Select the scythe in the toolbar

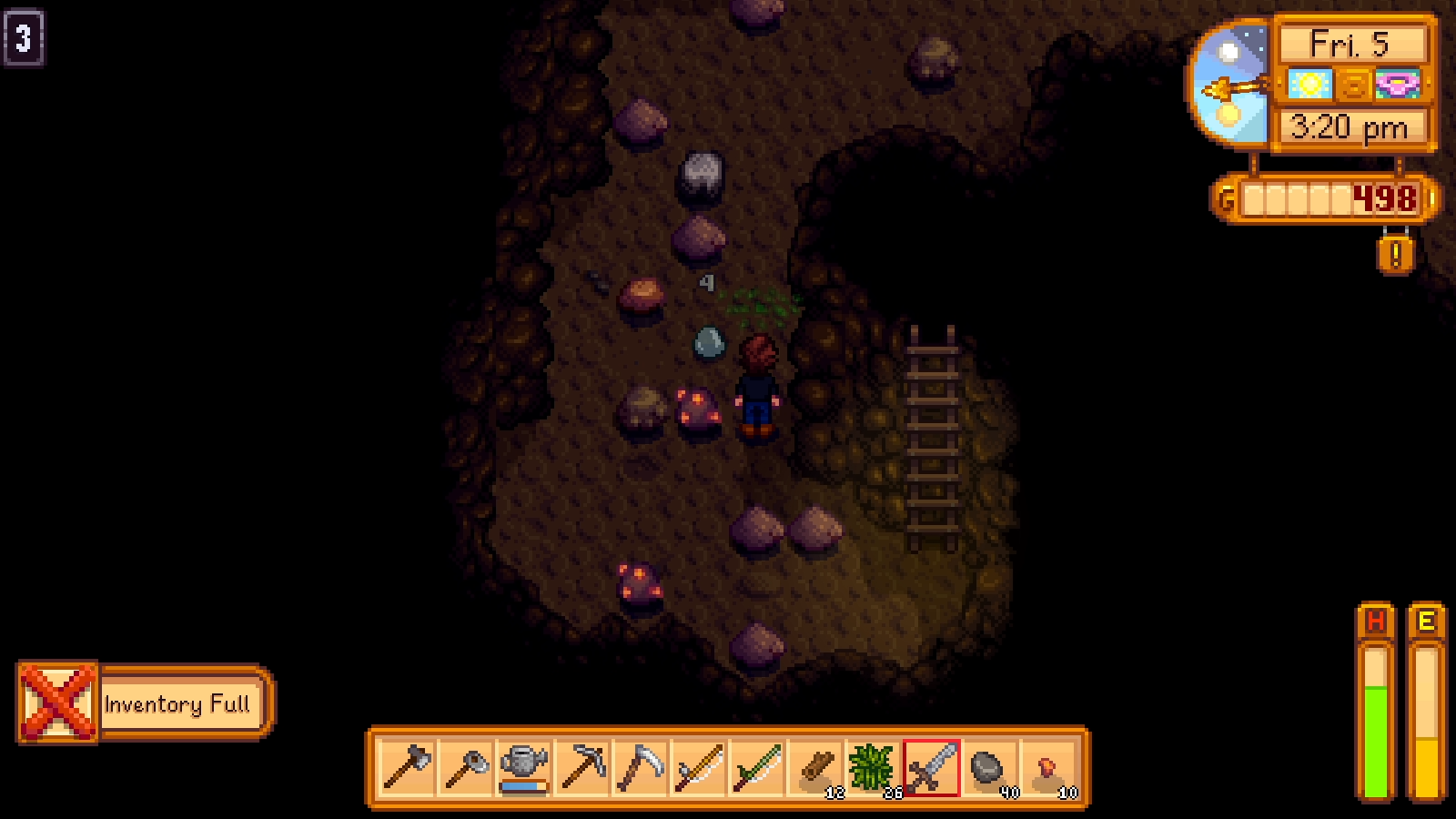pyautogui.click(x=641, y=768)
